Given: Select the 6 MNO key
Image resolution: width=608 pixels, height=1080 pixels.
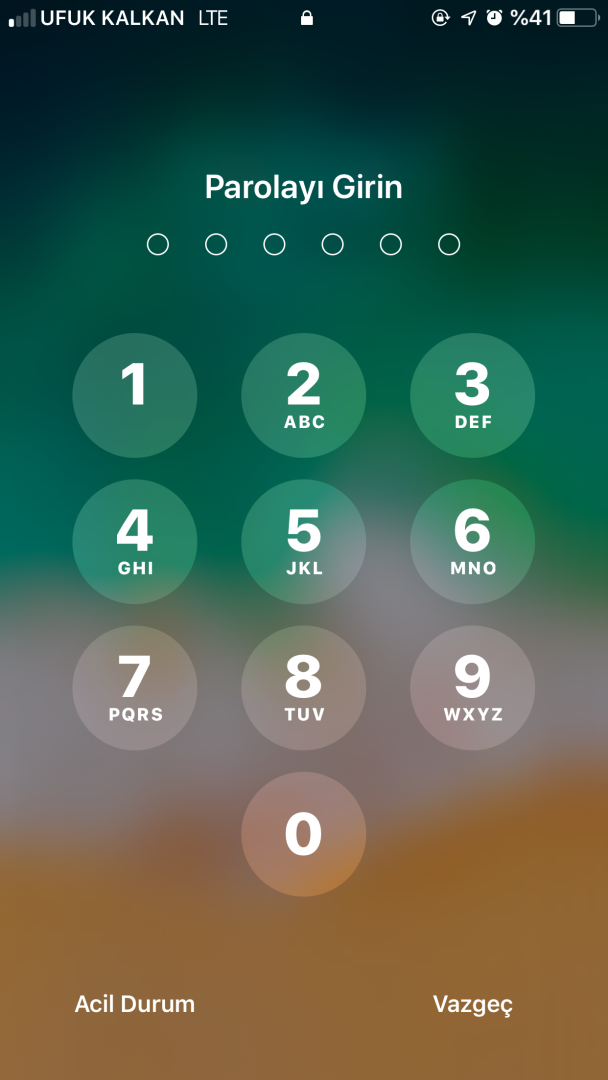Looking at the screenshot, I should point(472,542).
